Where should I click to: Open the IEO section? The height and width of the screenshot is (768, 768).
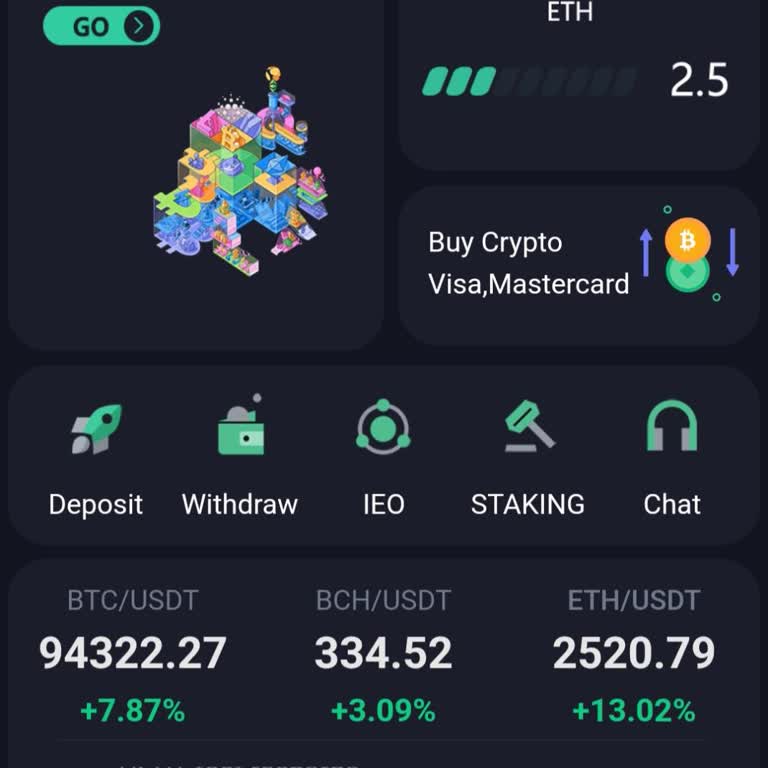coord(384,458)
